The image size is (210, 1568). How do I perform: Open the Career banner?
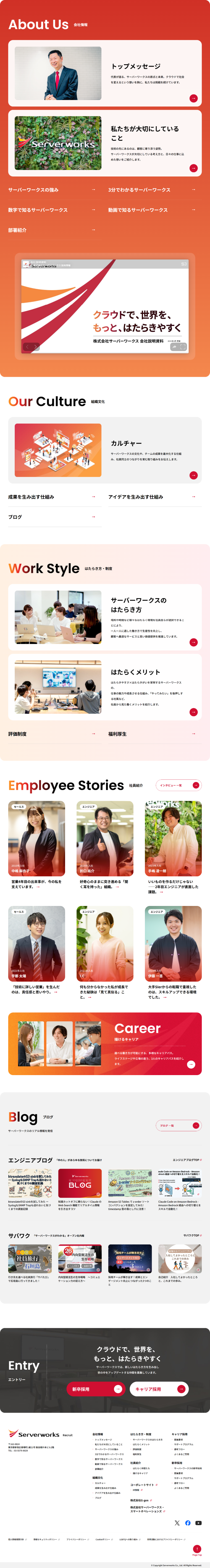105,1044
